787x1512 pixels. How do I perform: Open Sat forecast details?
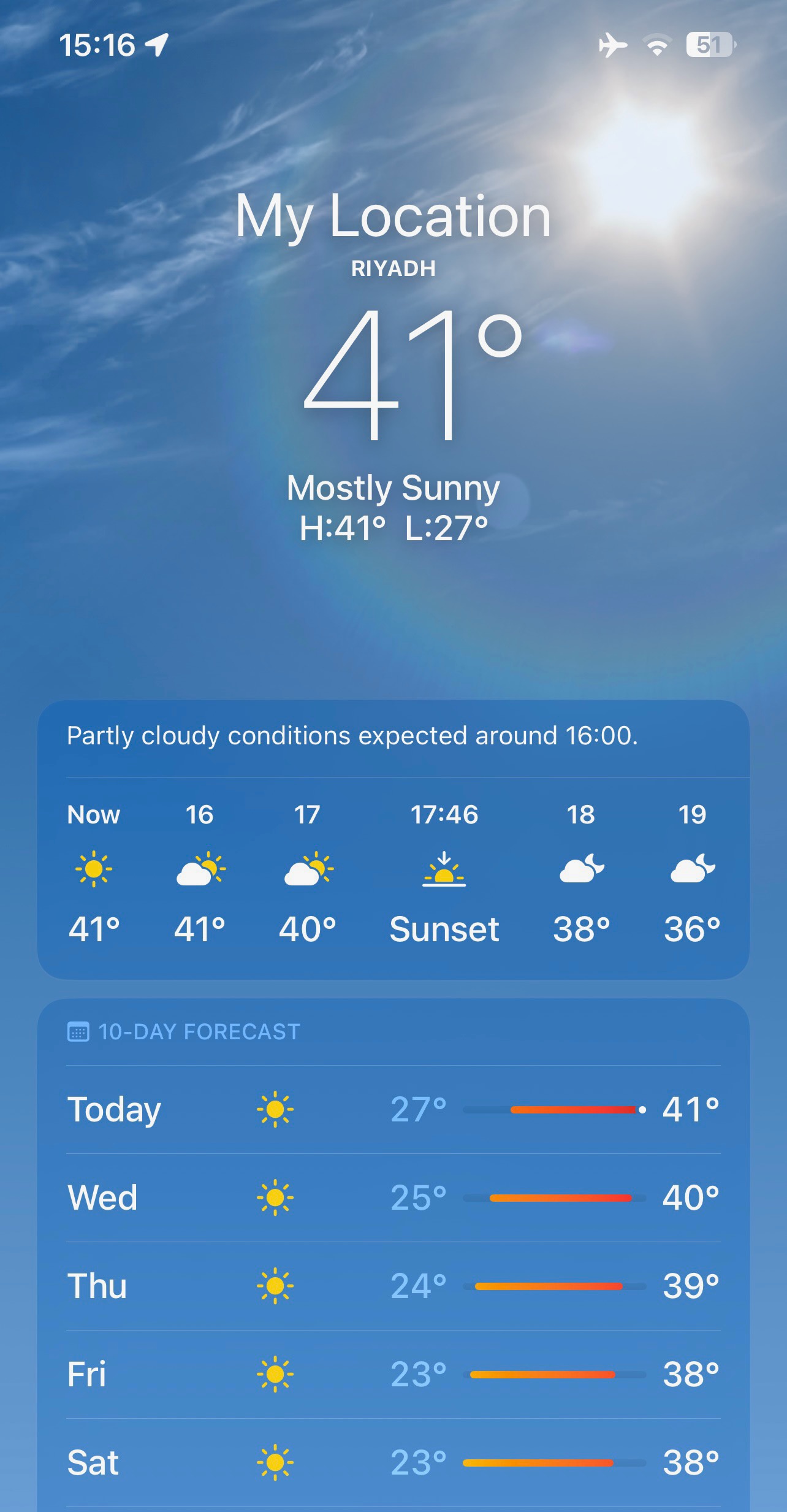click(x=392, y=1462)
